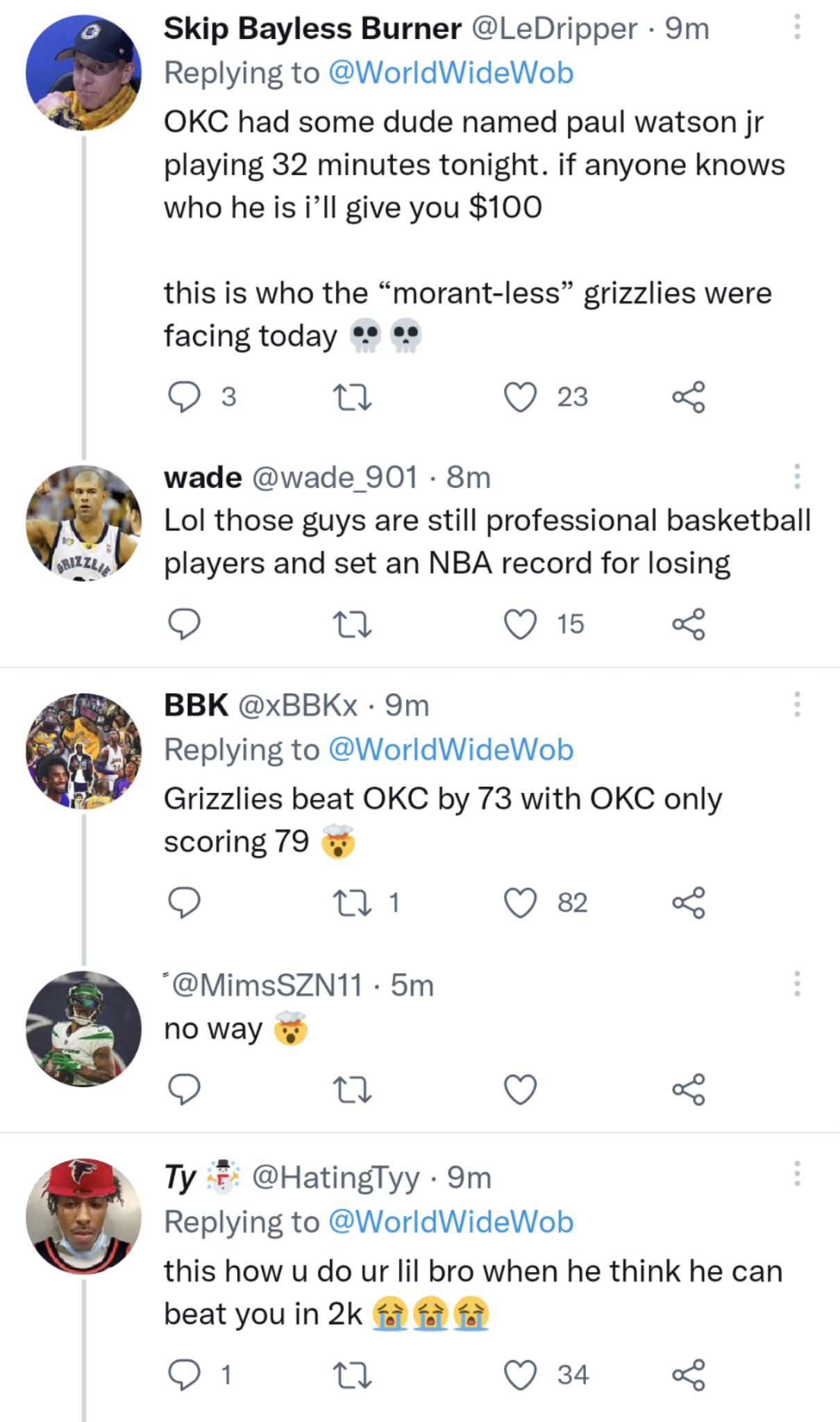
Task: Open @WorldWideWob's profile from Replying link
Action: pyautogui.click(x=450, y=72)
